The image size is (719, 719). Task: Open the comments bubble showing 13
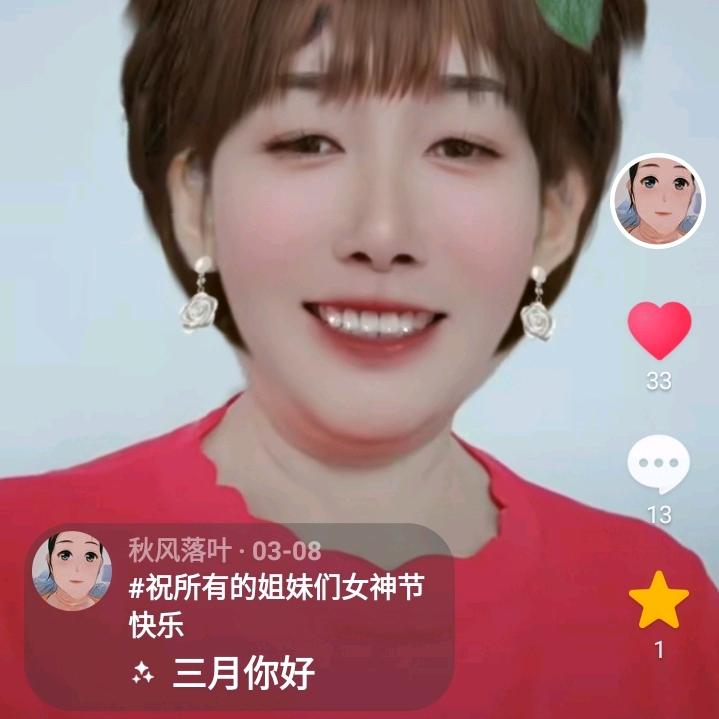658,466
